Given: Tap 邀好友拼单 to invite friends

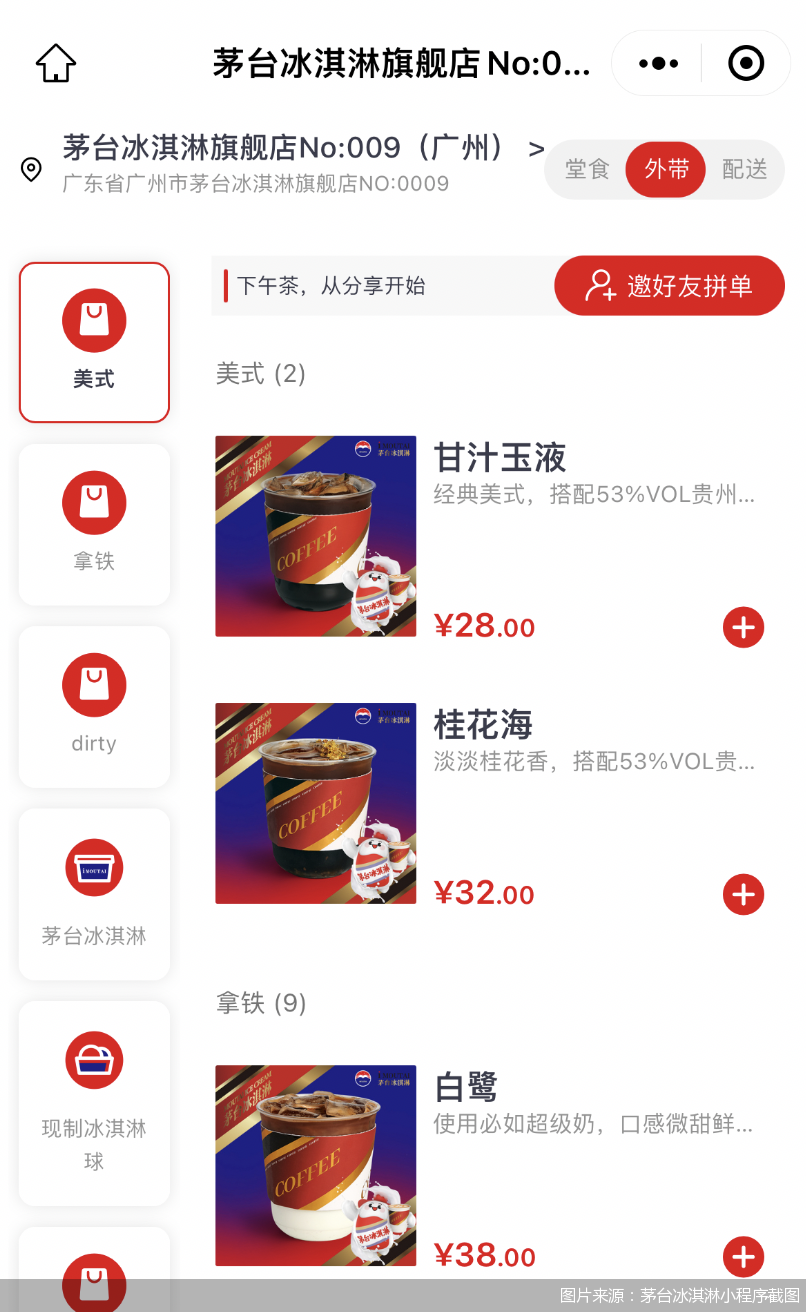Looking at the screenshot, I should click(669, 286).
